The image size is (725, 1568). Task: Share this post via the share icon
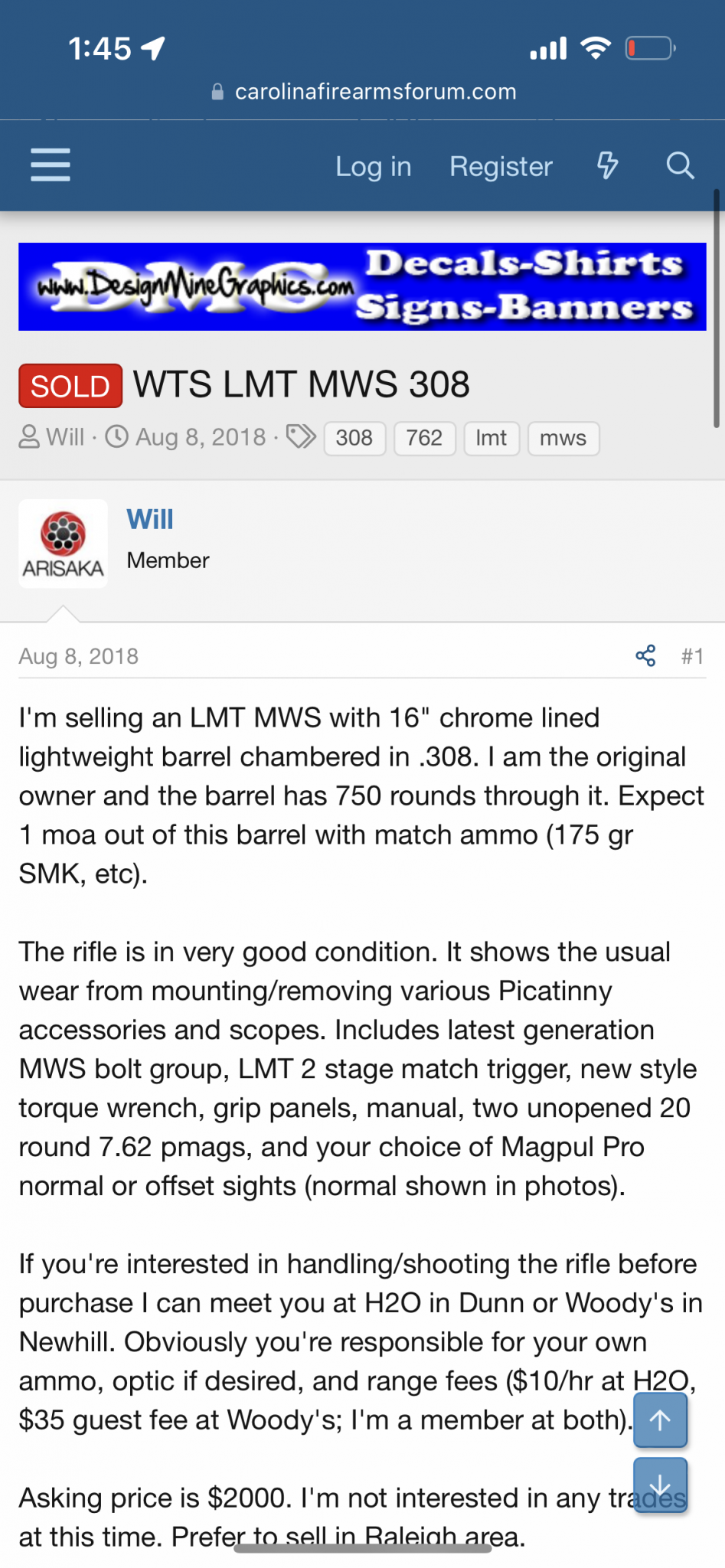pyautogui.click(x=645, y=655)
